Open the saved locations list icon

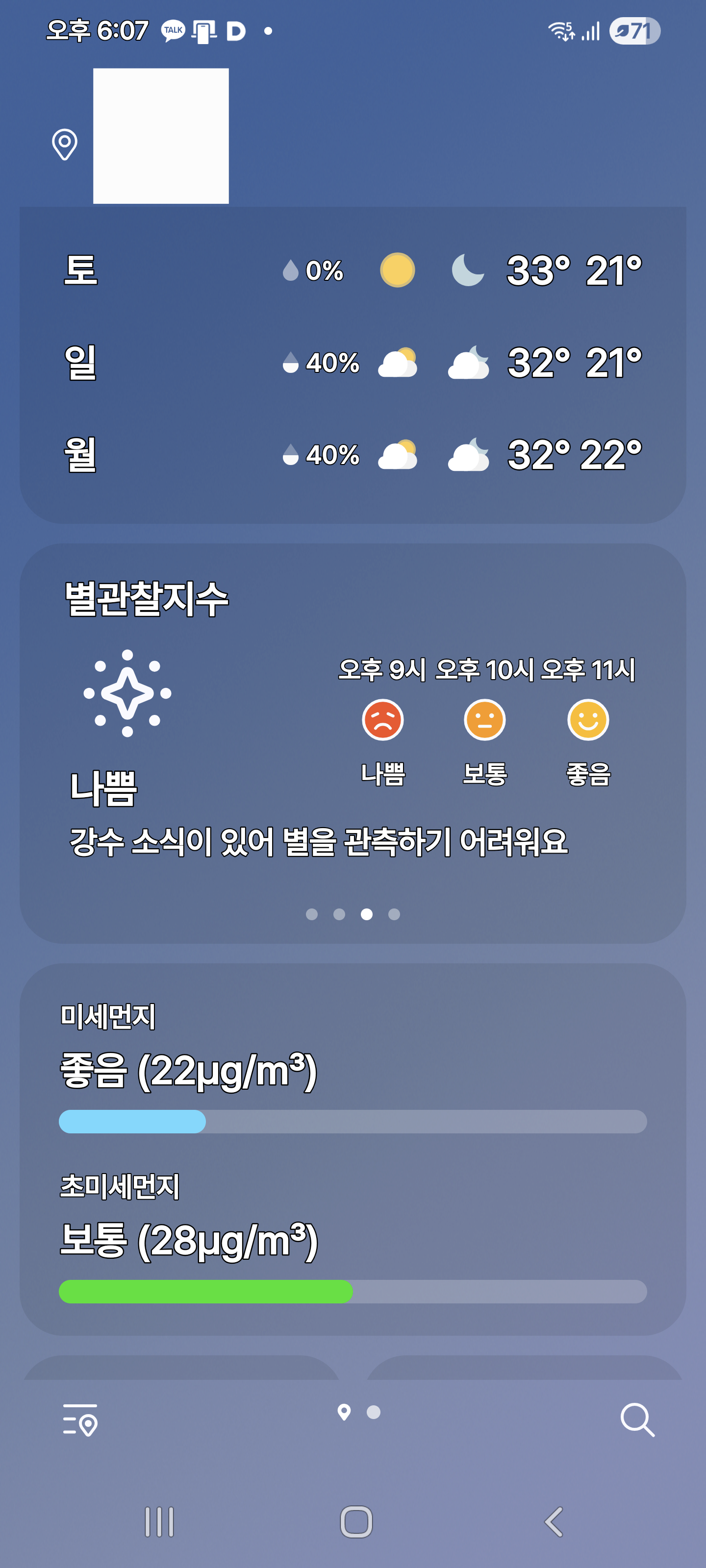tap(80, 1420)
